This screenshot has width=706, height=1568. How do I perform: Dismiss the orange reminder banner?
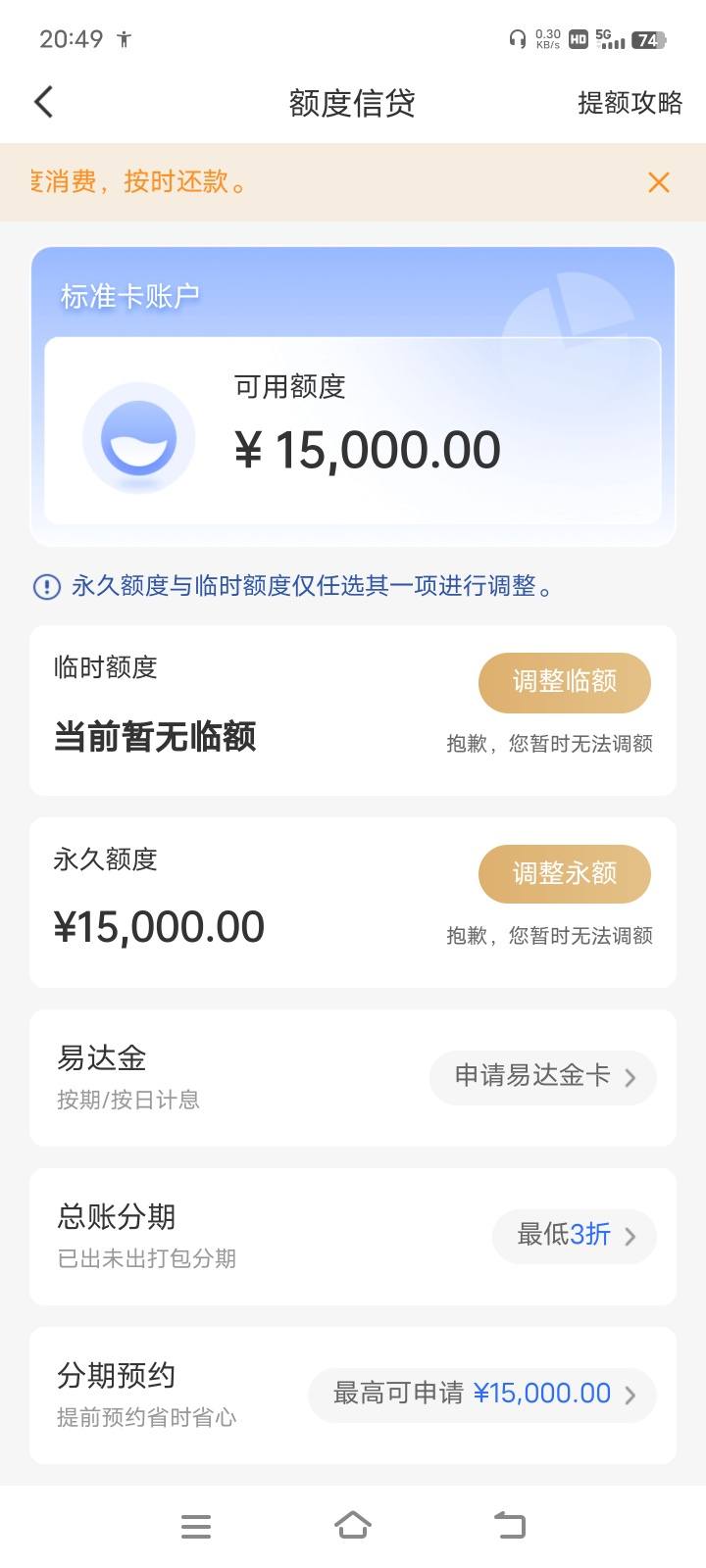click(659, 182)
